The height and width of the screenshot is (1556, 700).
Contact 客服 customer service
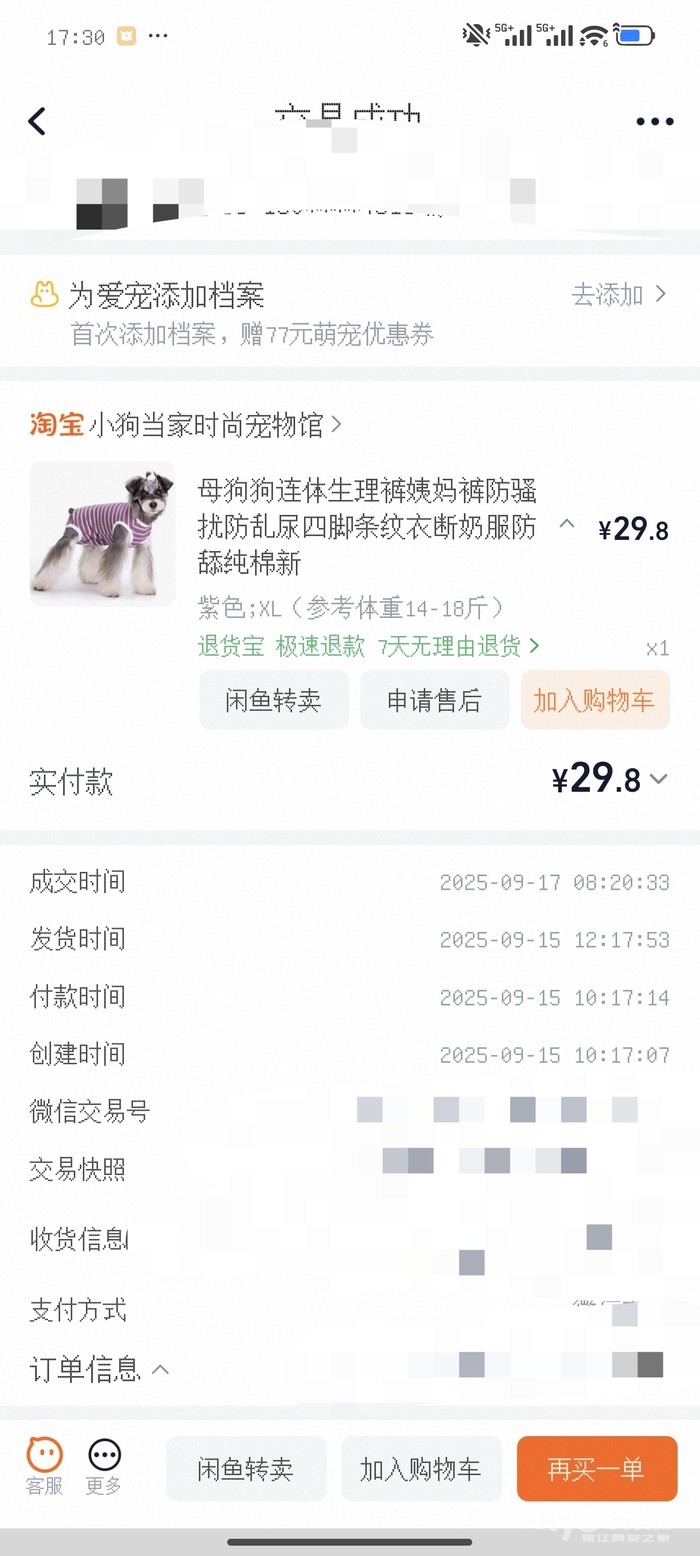[44, 1466]
